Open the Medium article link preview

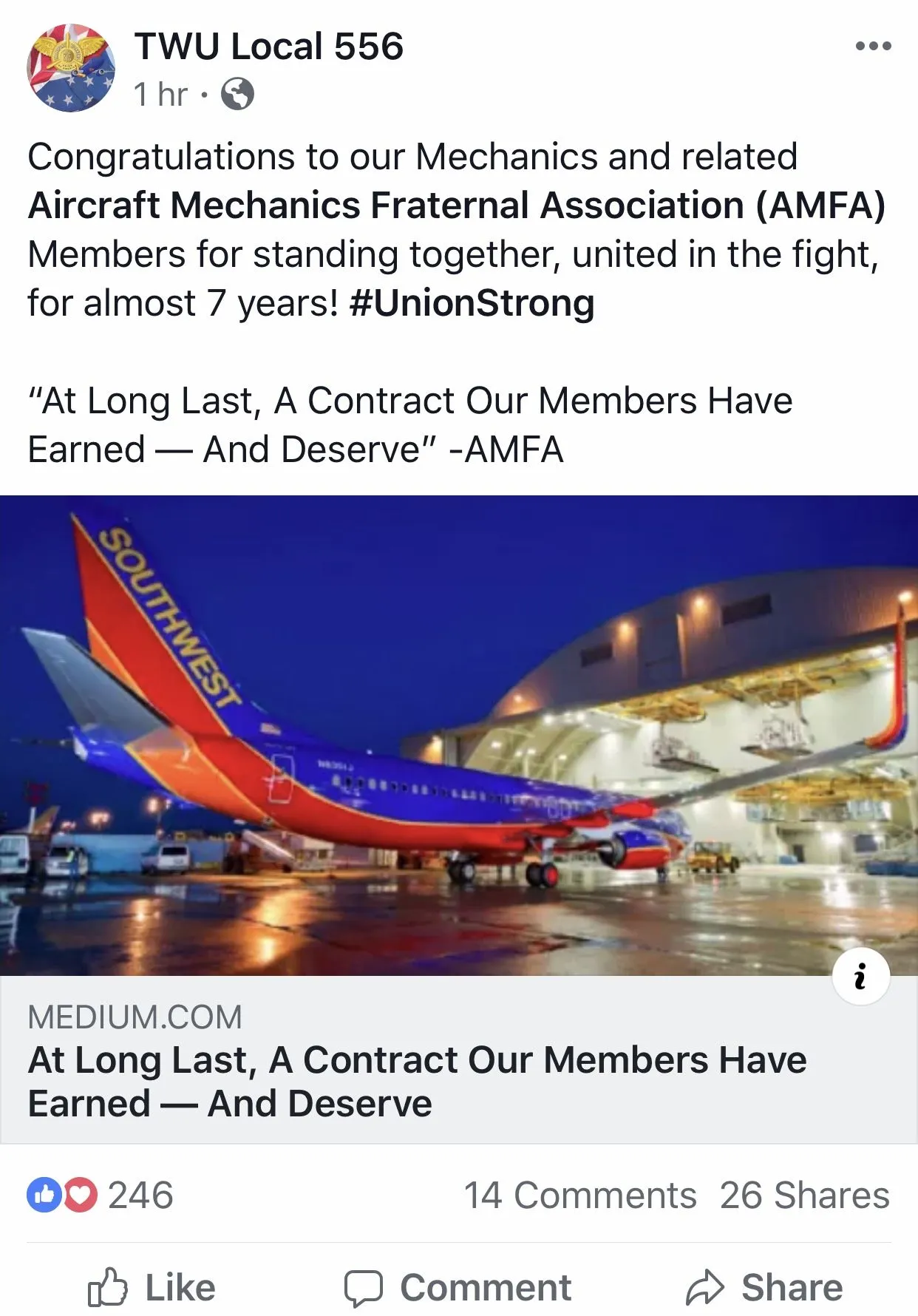[417, 1081]
